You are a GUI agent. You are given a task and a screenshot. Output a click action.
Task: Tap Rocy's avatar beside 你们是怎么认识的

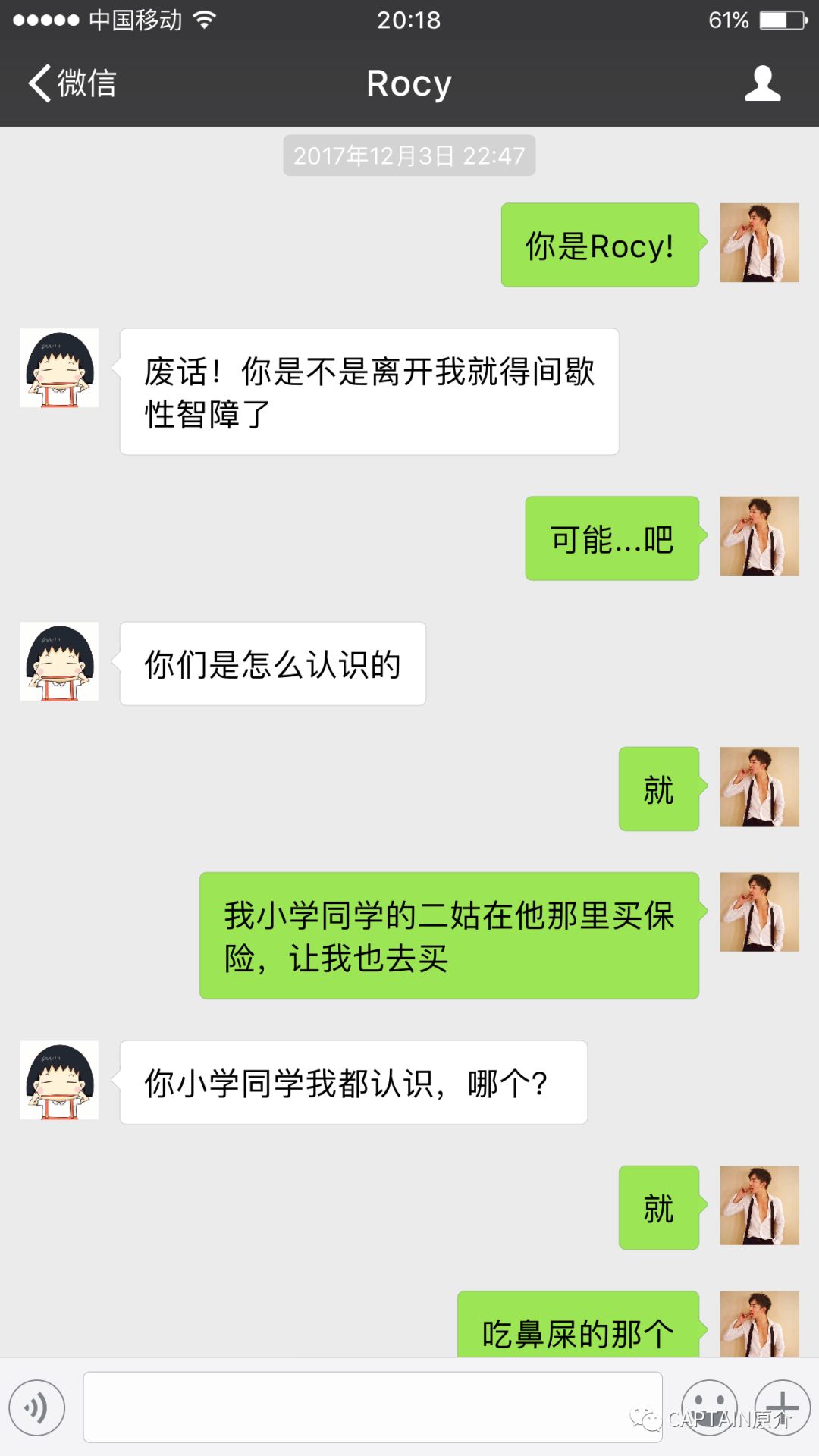coord(59,661)
